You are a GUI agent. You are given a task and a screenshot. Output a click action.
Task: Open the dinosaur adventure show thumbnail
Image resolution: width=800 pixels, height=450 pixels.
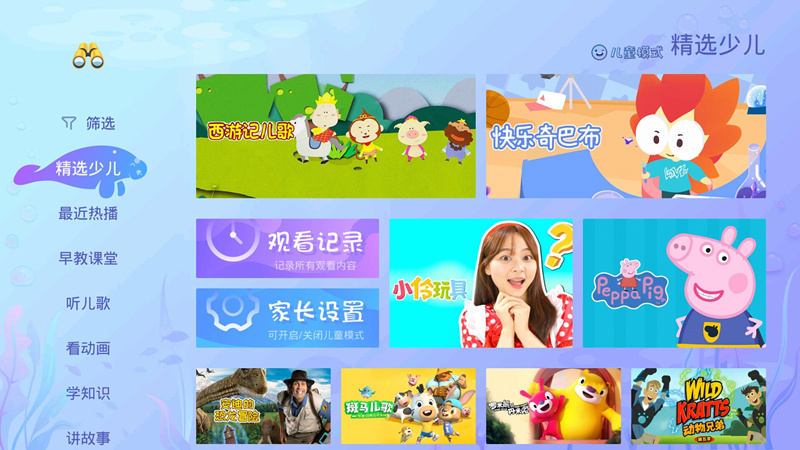point(263,405)
